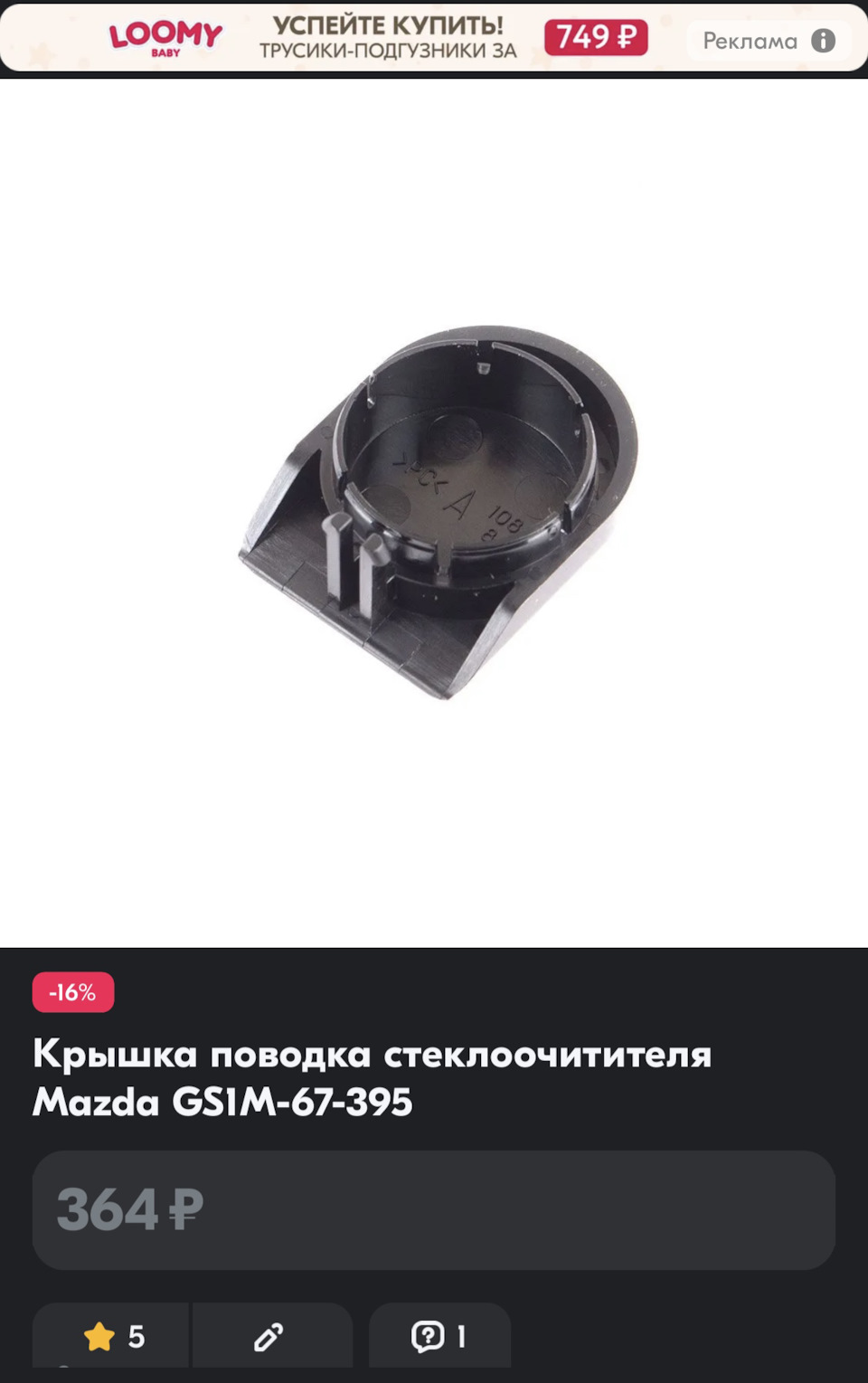
Task: Open the wiper arm cap product photo
Action: click(x=439, y=513)
